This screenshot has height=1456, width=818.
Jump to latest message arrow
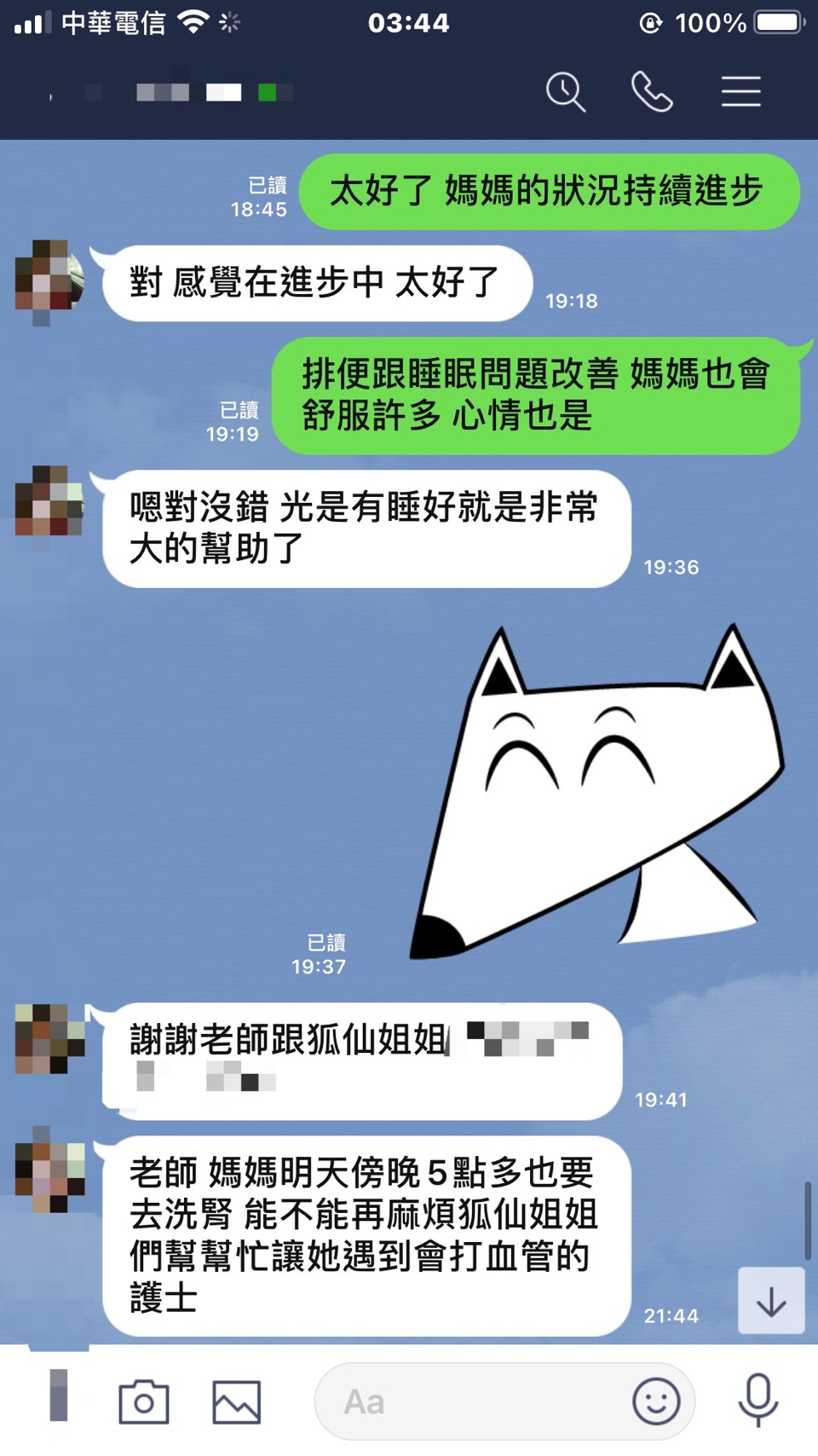(x=771, y=1301)
